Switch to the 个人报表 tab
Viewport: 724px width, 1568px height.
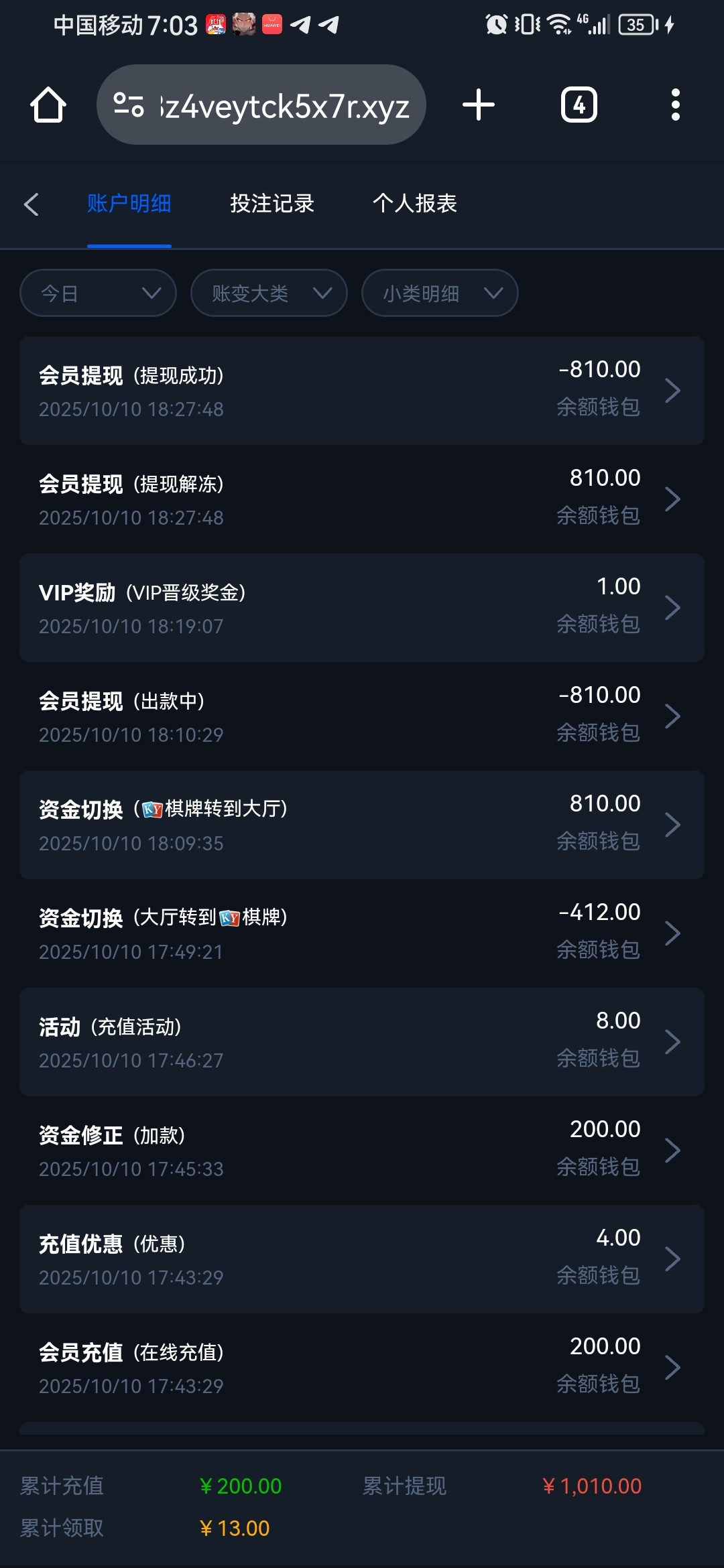(414, 204)
